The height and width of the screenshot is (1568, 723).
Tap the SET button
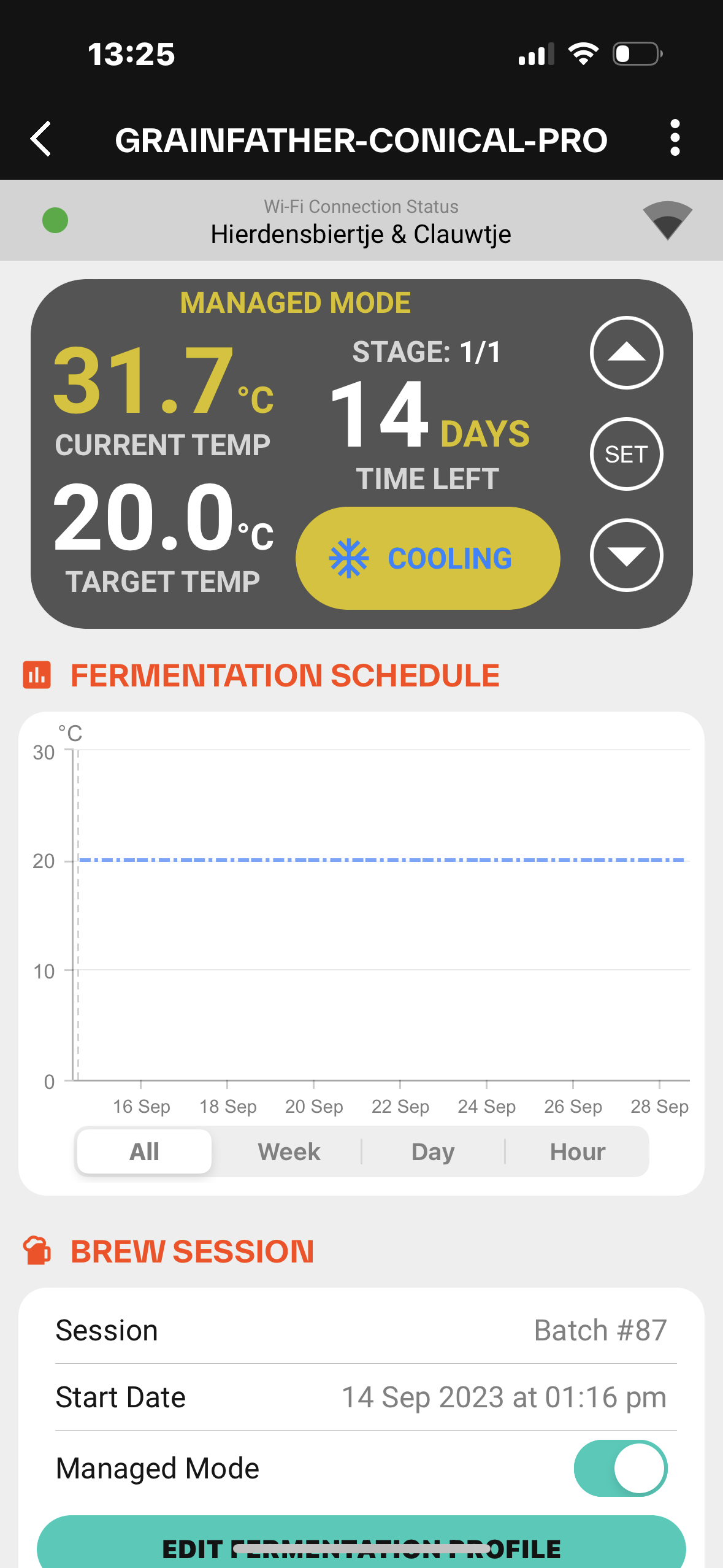pos(626,454)
